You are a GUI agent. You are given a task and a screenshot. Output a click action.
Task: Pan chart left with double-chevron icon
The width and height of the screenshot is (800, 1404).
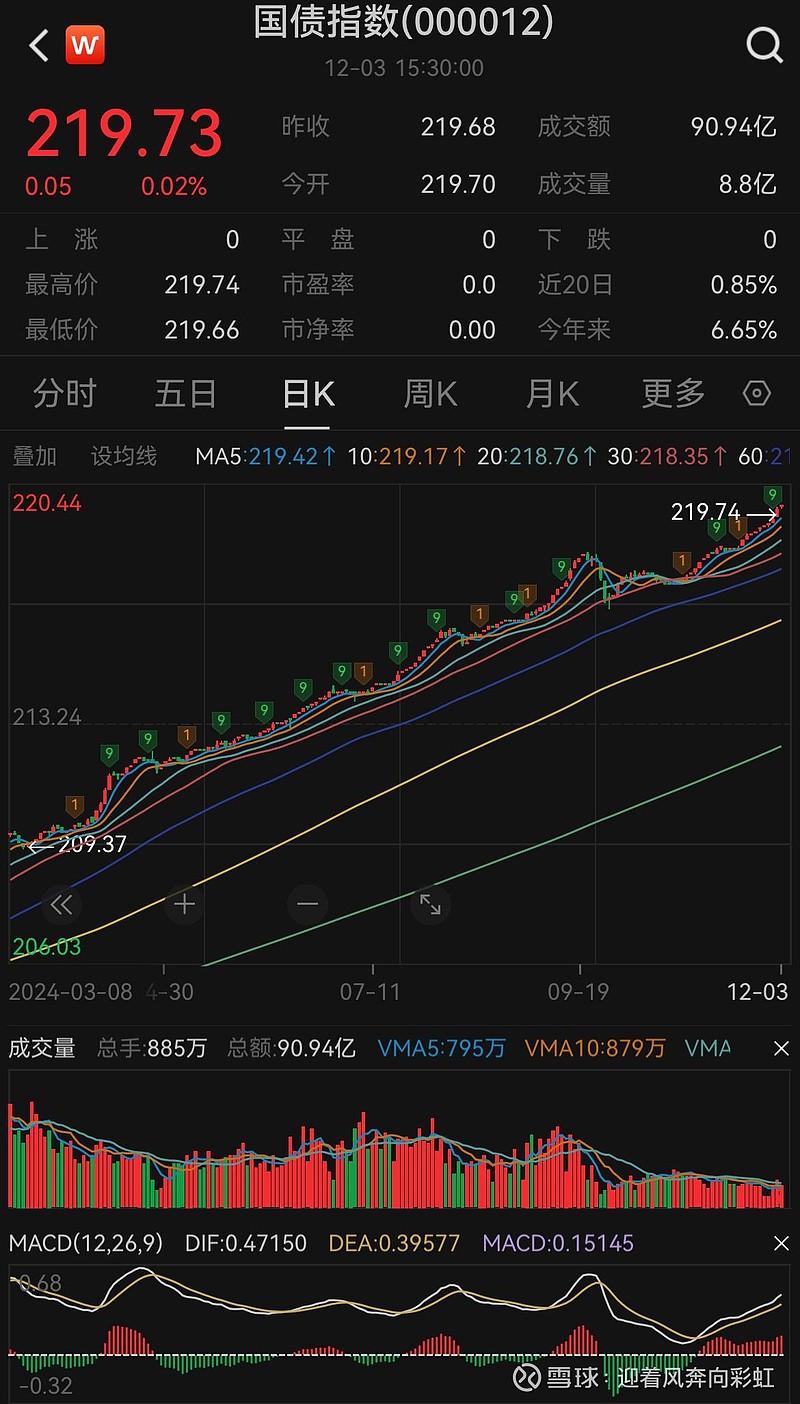[x=62, y=904]
